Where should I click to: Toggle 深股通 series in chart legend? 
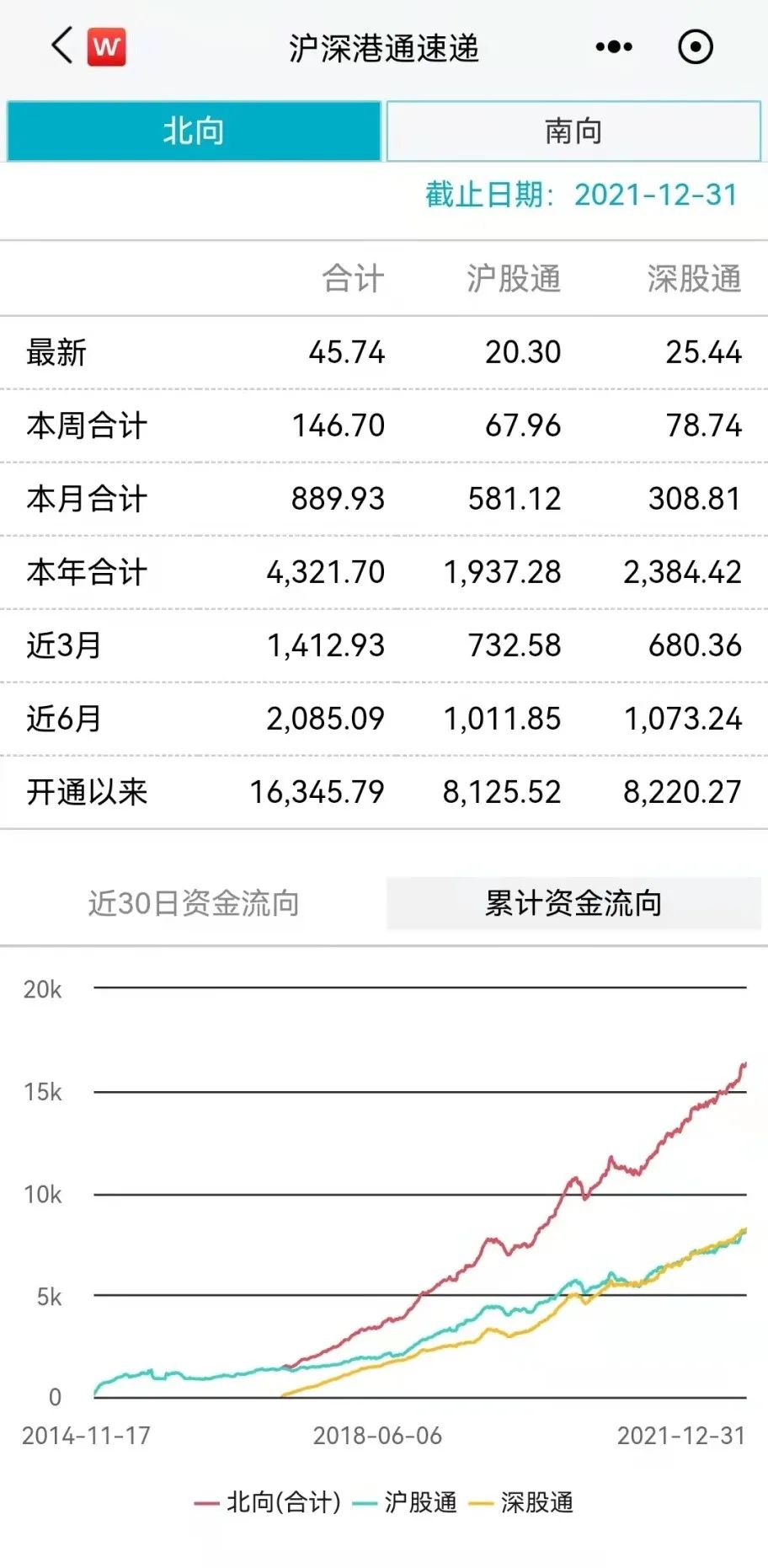coord(522,1502)
